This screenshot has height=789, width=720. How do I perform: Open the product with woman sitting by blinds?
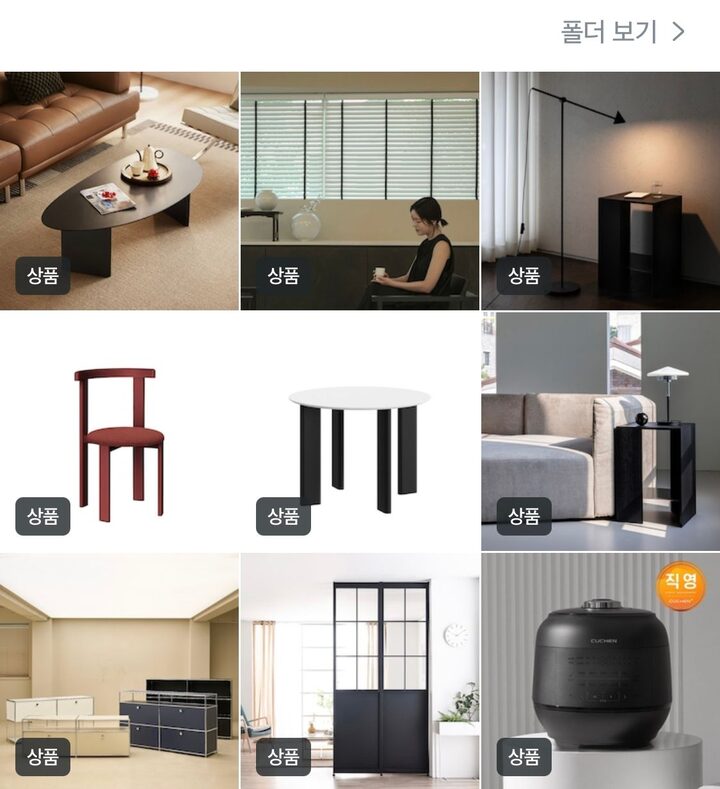pyautogui.click(x=360, y=190)
